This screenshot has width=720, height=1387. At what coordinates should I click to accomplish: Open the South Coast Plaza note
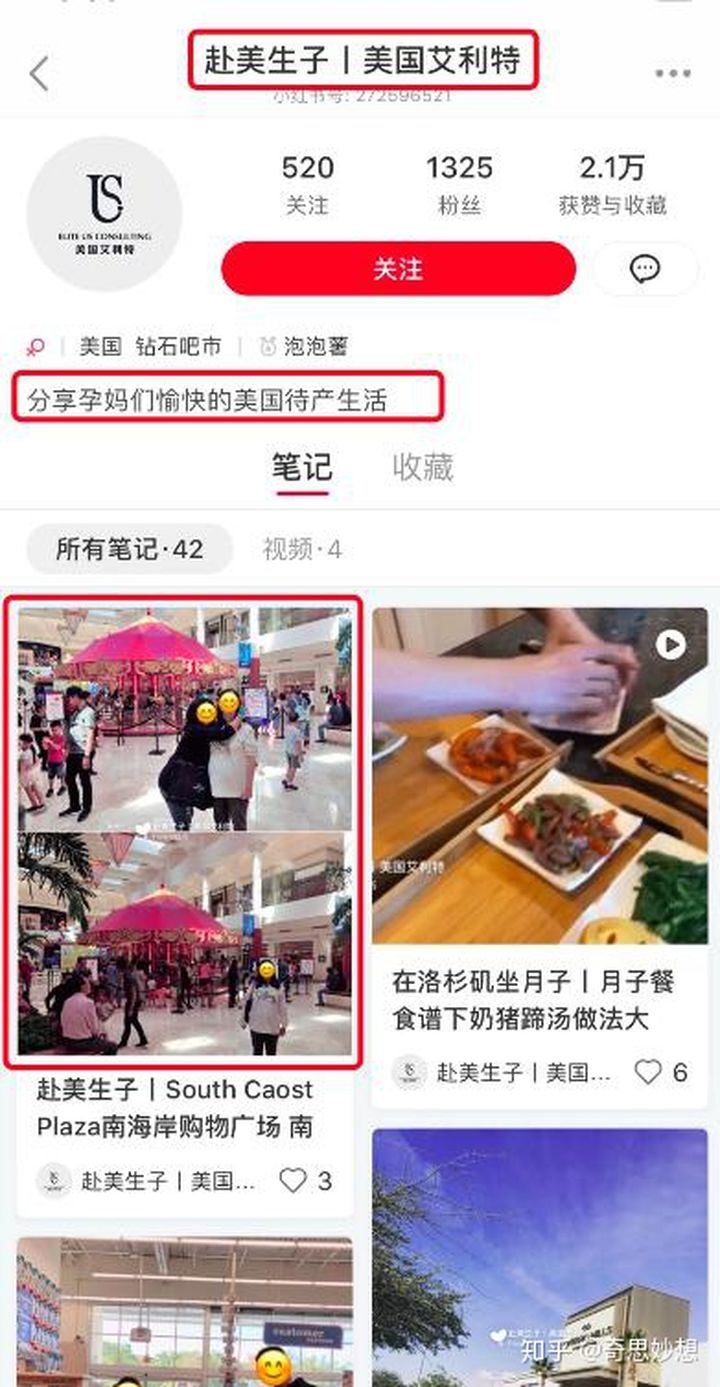pos(184,832)
